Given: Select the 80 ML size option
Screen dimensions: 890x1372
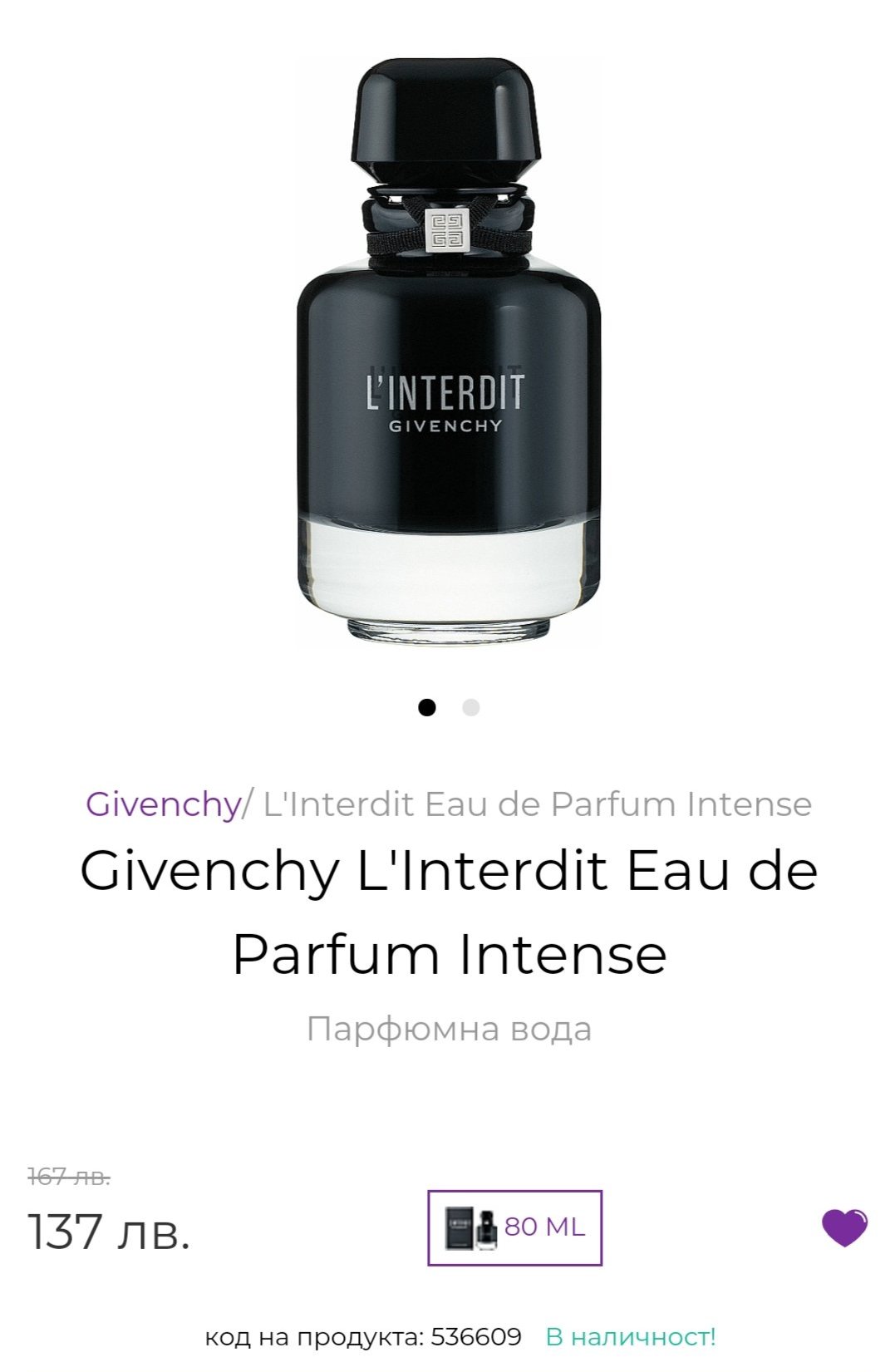Looking at the screenshot, I should coord(514,1227).
